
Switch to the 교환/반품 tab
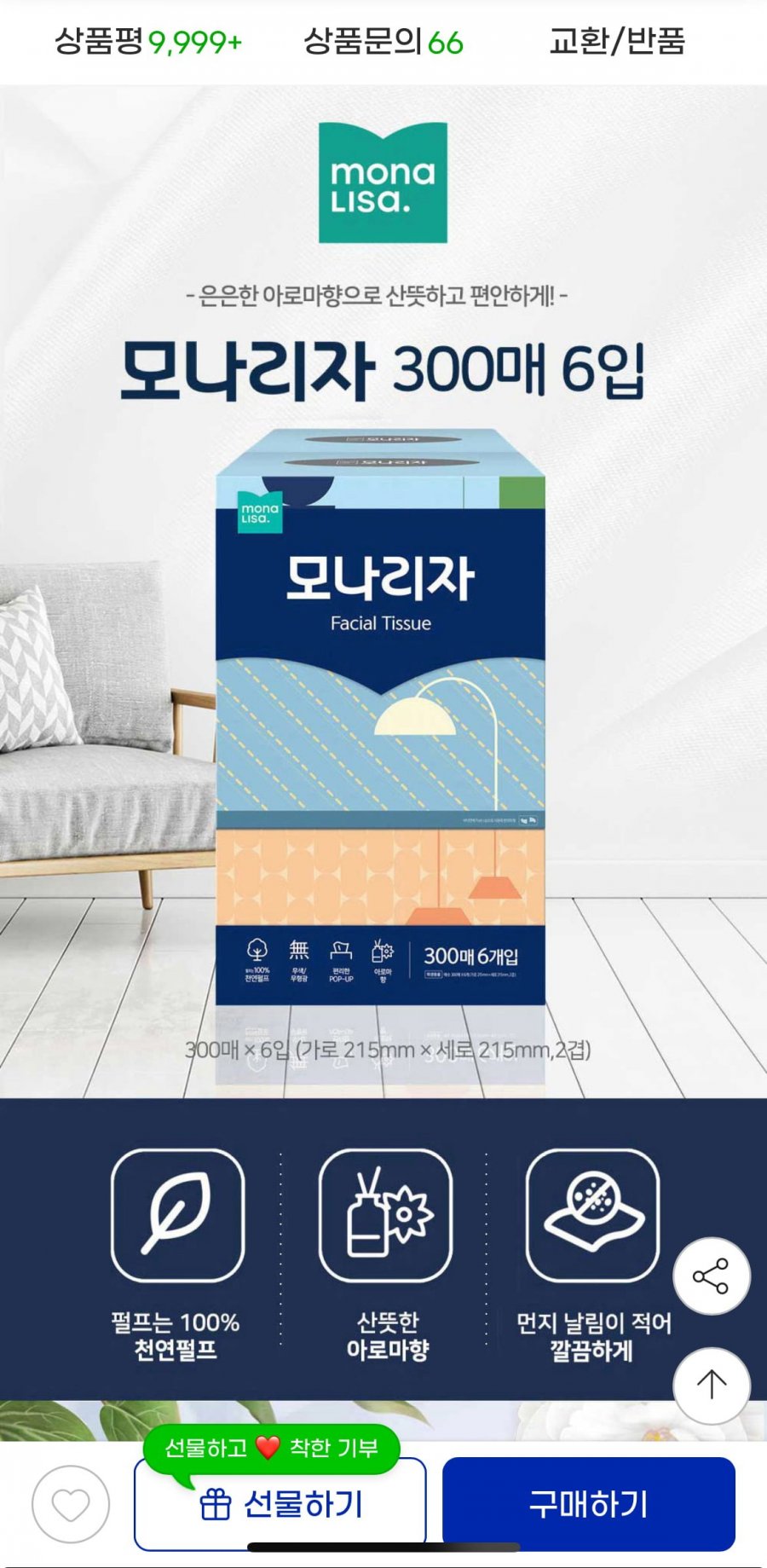tap(617, 41)
